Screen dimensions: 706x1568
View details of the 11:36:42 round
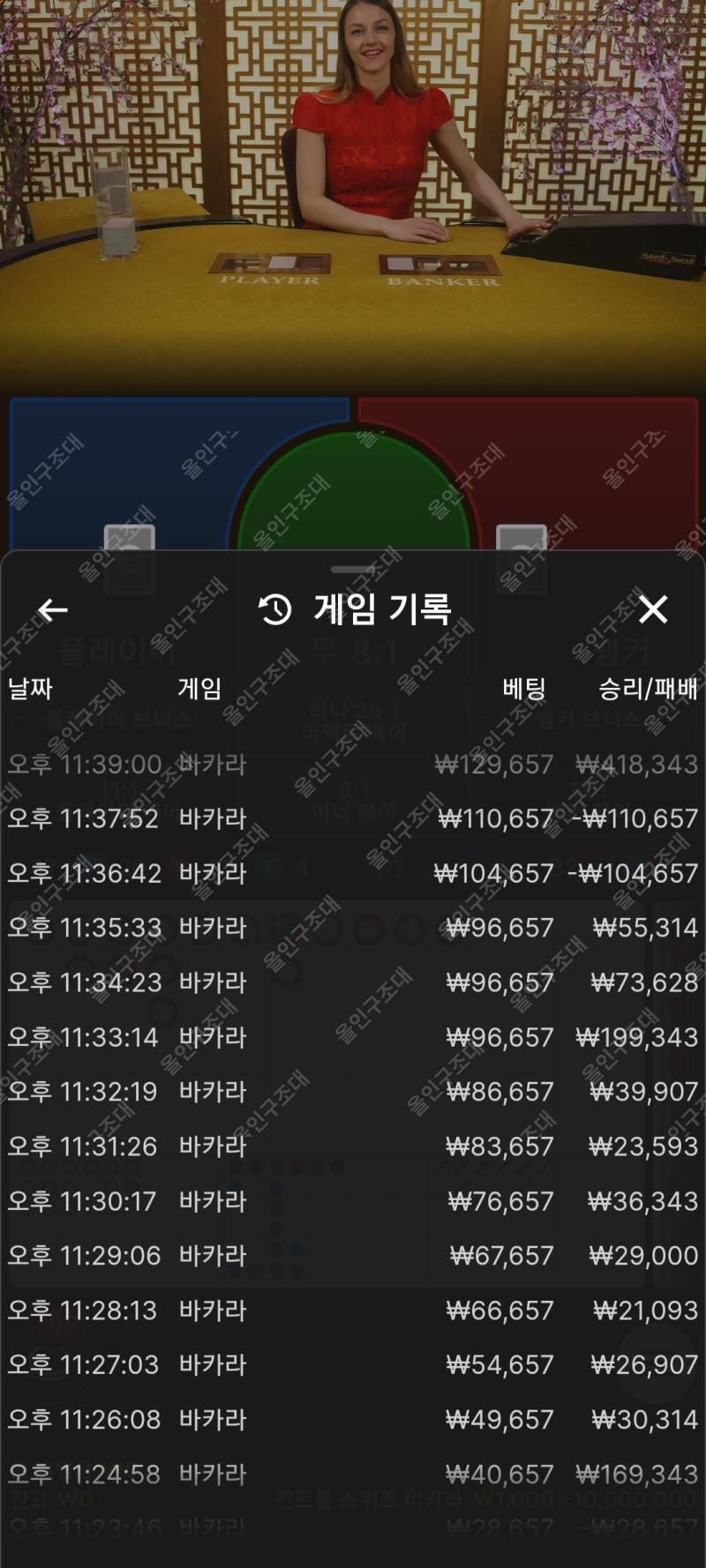tap(353, 873)
